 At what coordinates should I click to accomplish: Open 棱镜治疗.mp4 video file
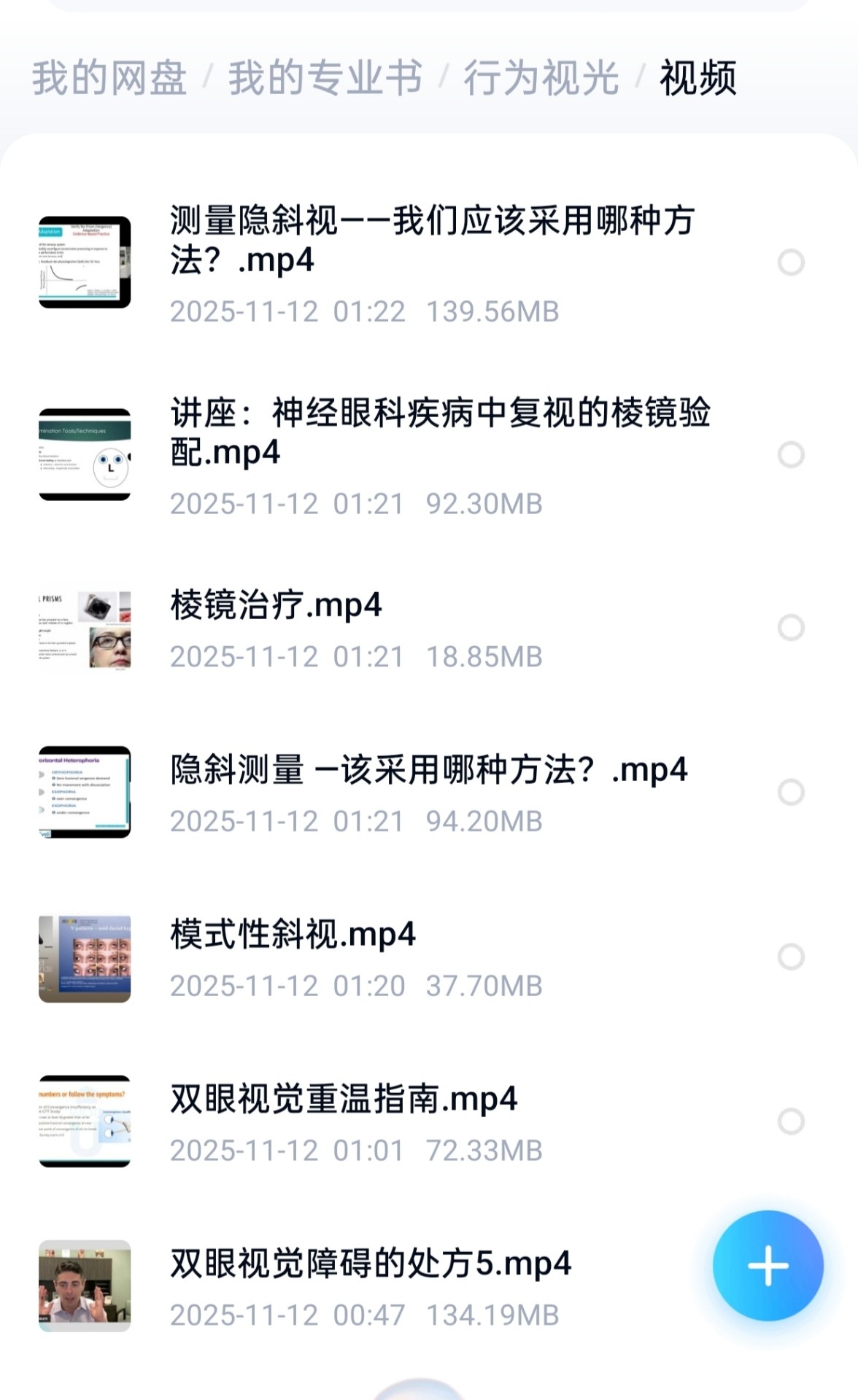(x=276, y=605)
